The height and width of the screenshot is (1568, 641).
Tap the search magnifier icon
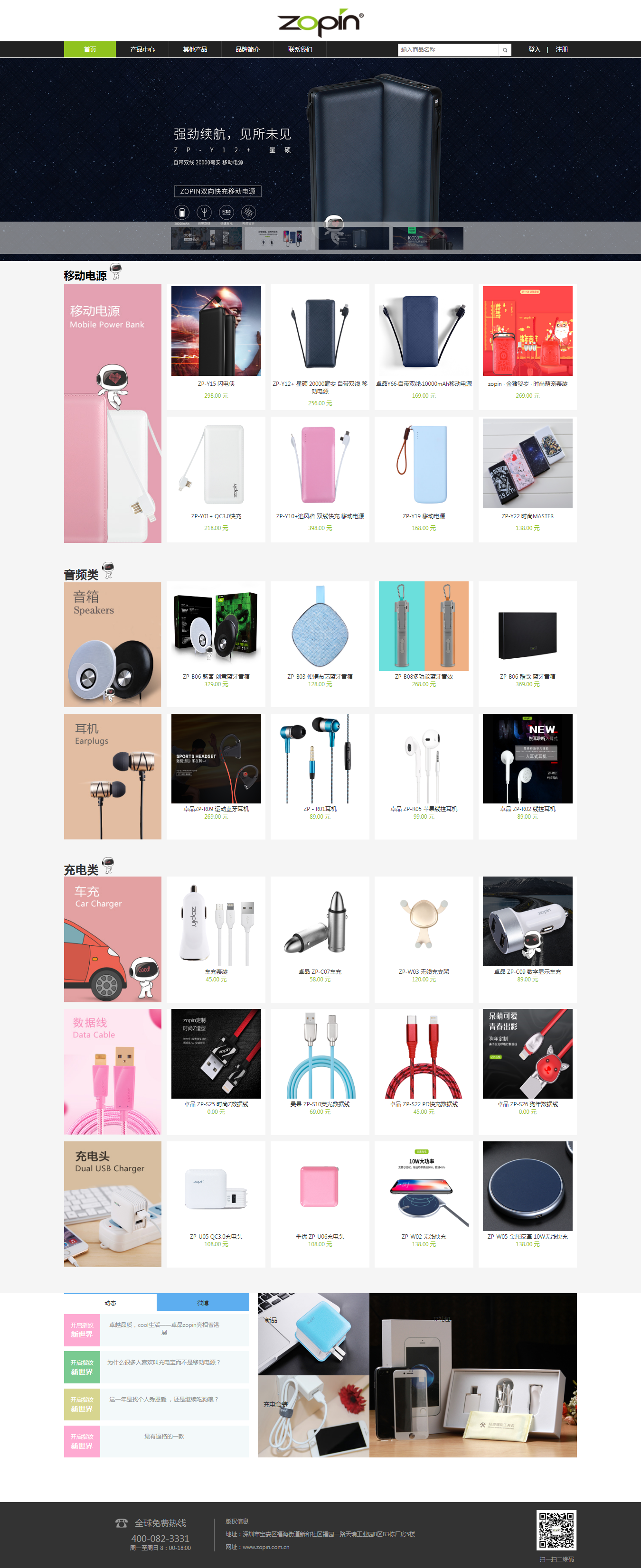click(505, 50)
